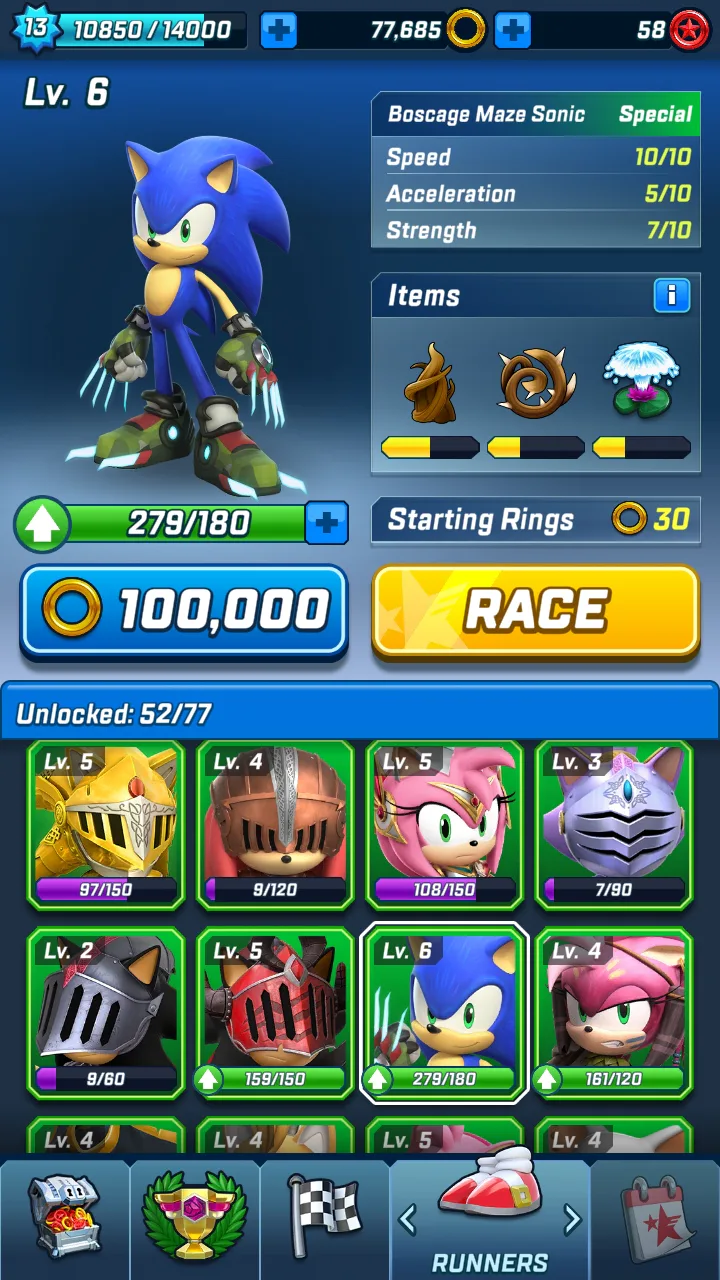This screenshot has height=1280, width=720.
Task: Select the bronze helmet runner at 9/120
Action: point(275,825)
